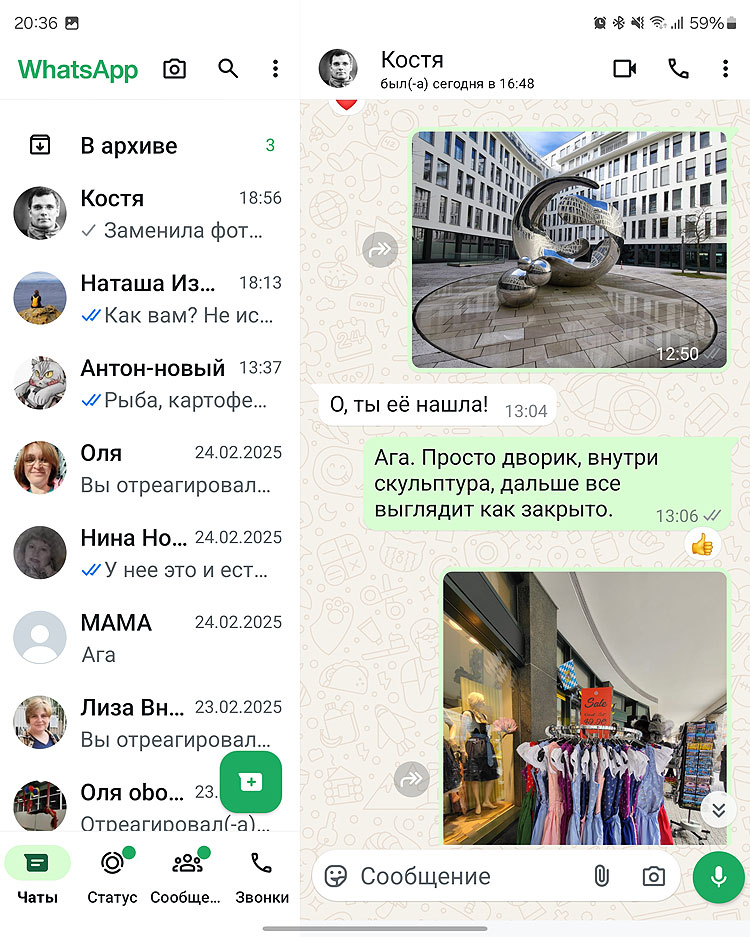This screenshot has height=937, width=750.
Task: Search chats with the magnifier icon
Action: (x=228, y=69)
